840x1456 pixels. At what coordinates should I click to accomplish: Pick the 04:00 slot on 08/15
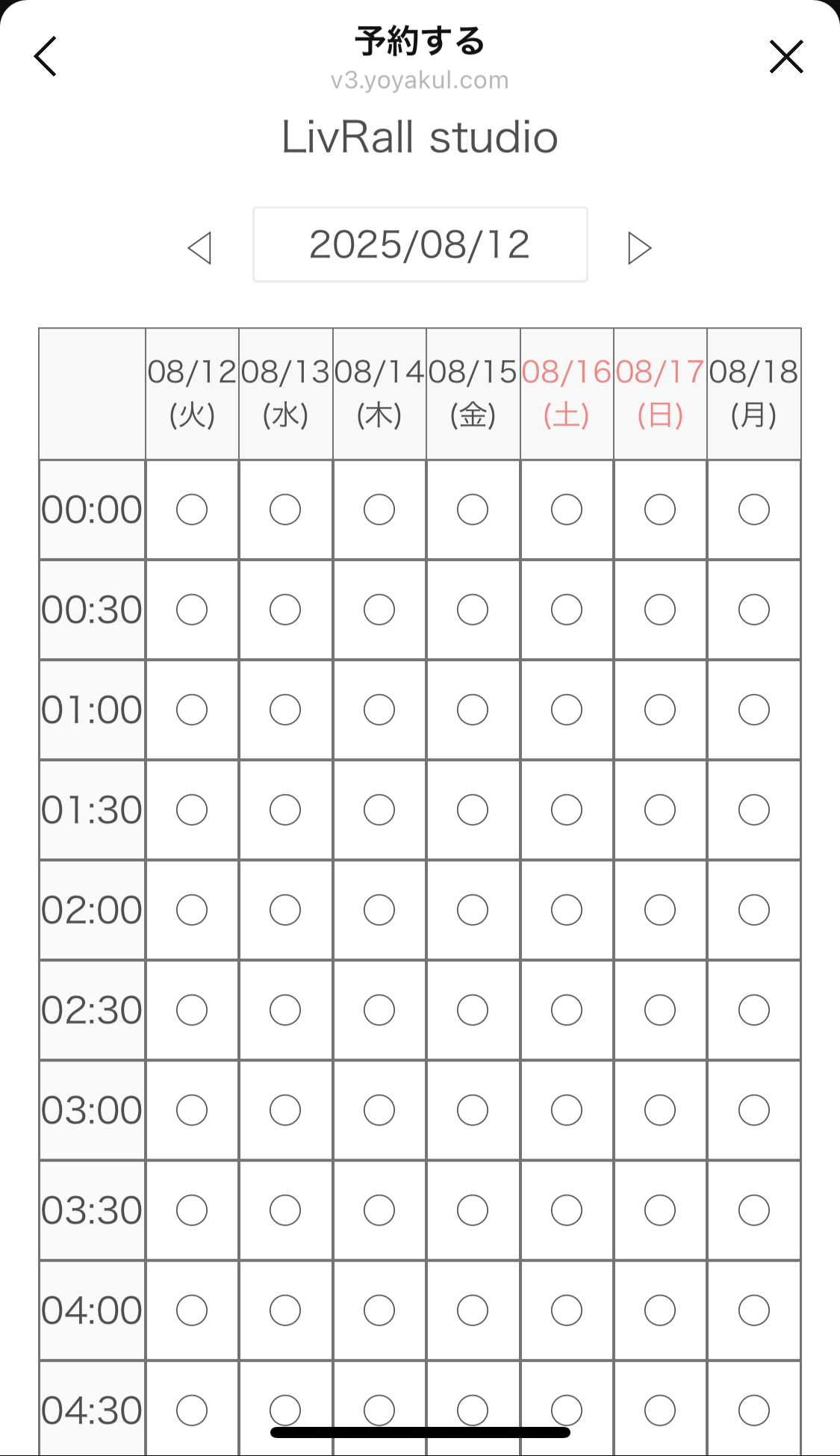pos(473,1310)
